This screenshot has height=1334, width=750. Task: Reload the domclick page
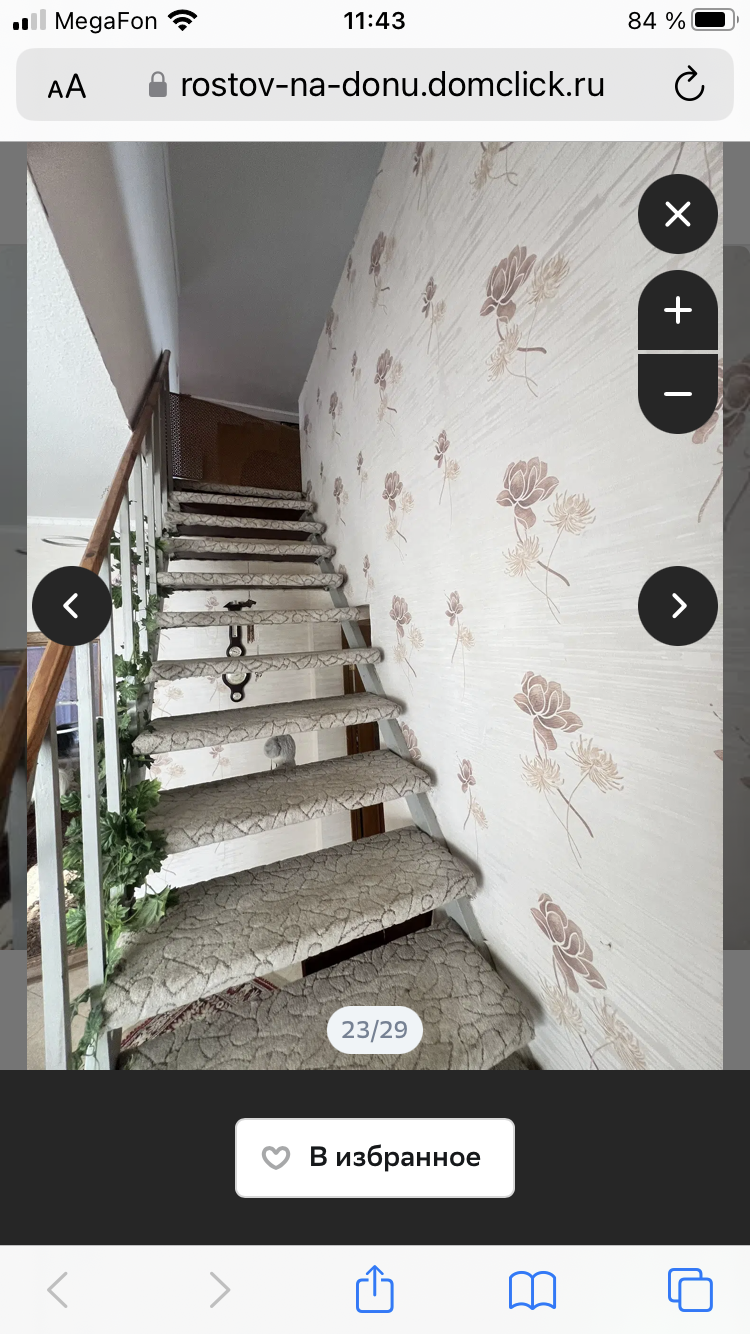(x=689, y=86)
